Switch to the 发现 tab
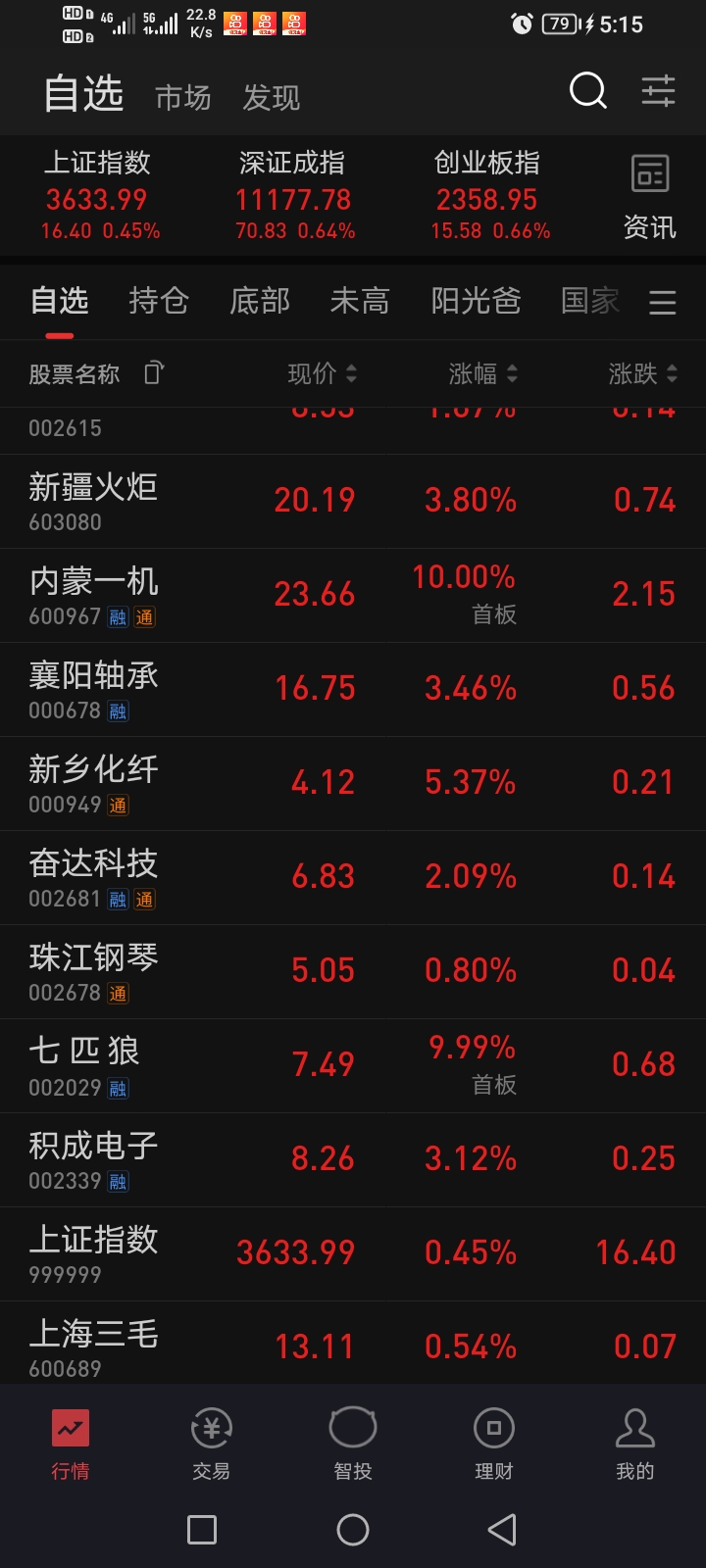Viewport: 706px width, 1568px height. pos(272,97)
